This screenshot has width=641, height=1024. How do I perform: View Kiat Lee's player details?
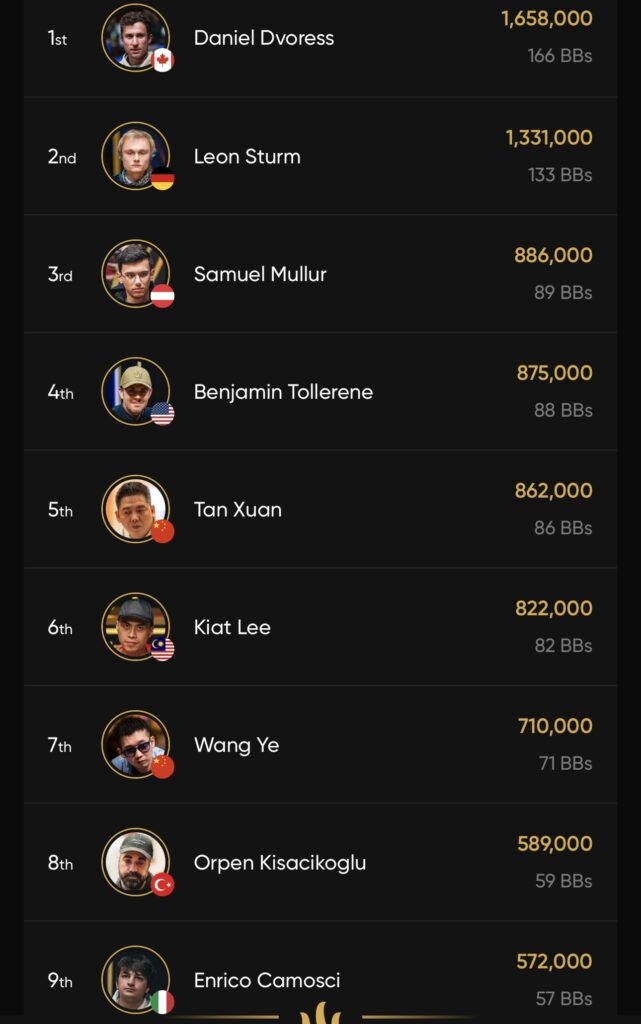coord(232,628)
